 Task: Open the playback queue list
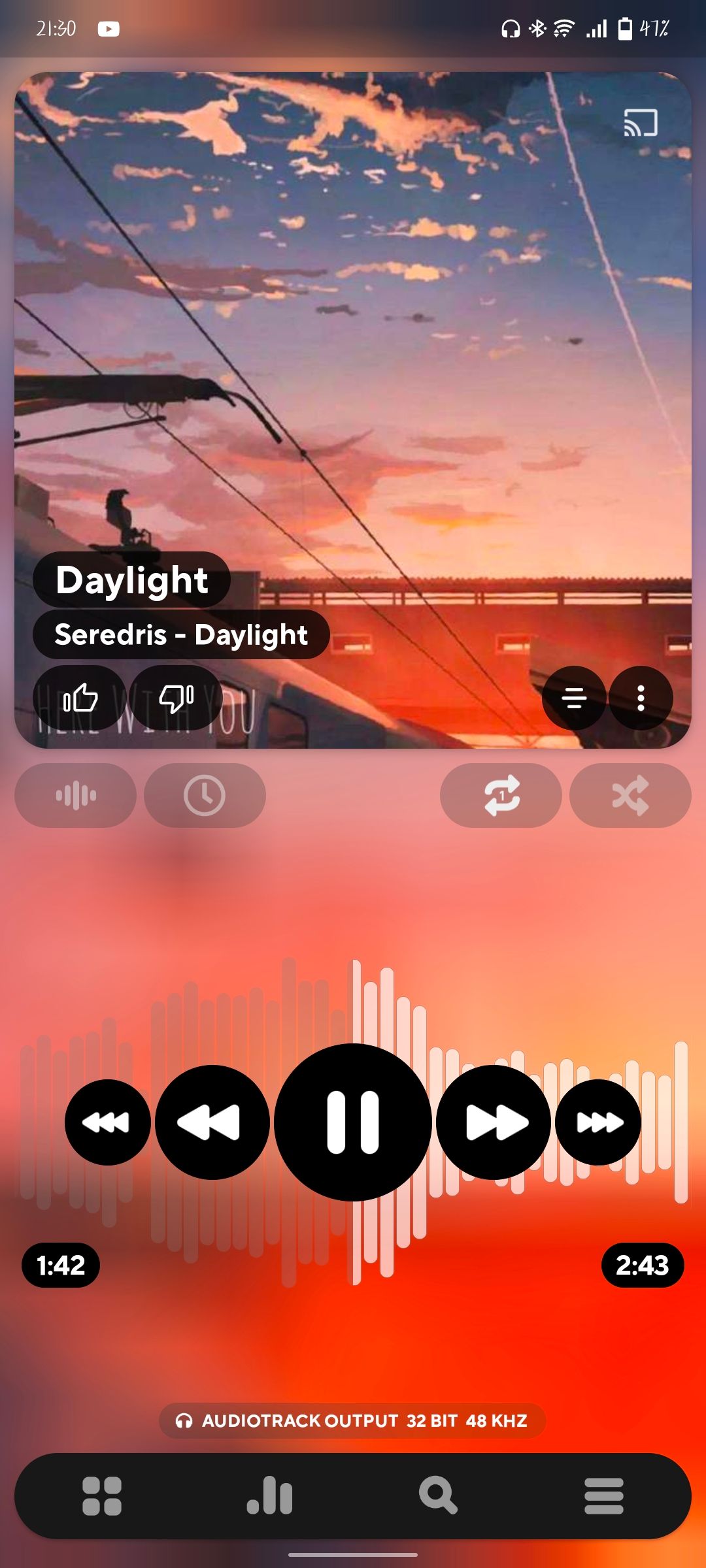574,698
